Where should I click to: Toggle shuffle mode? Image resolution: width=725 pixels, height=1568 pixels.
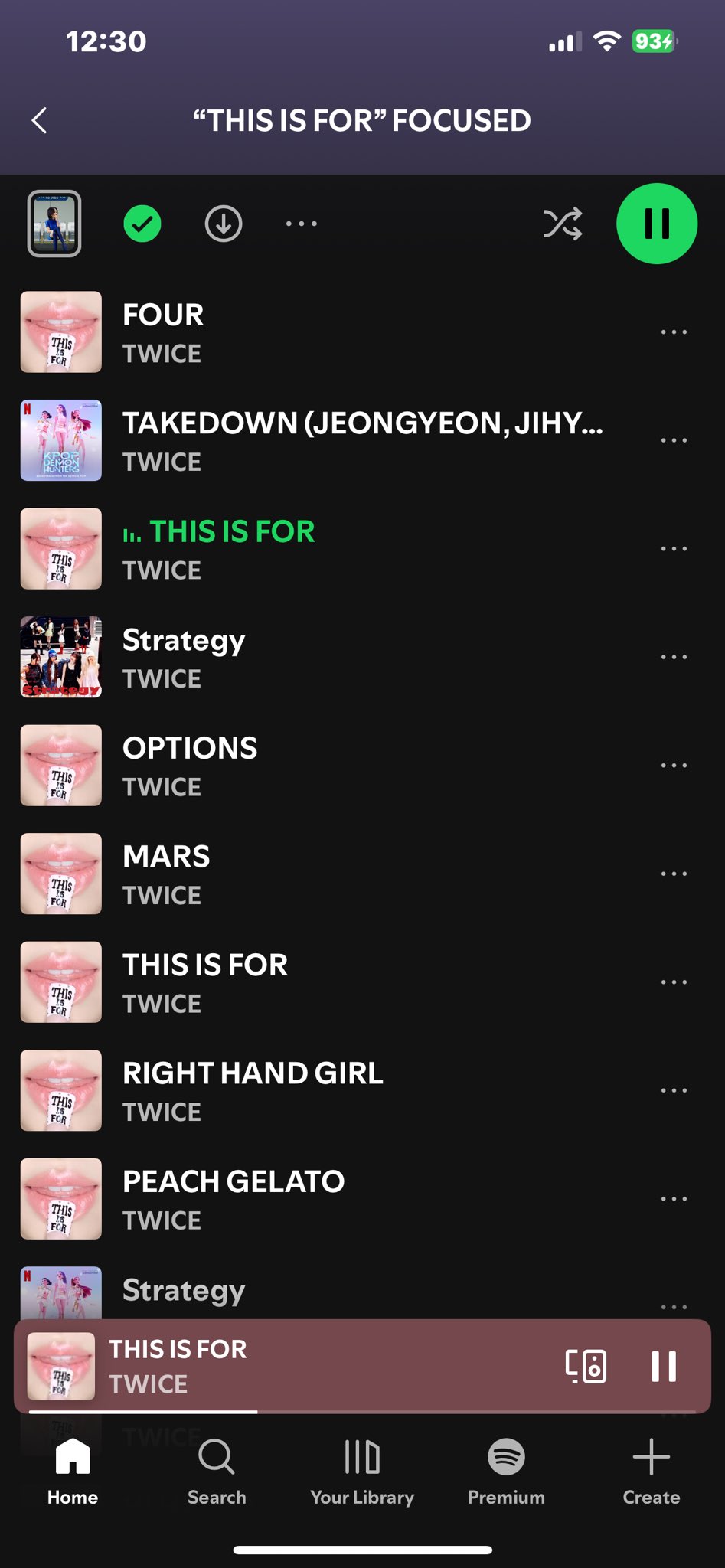click(x=563, y=224)
